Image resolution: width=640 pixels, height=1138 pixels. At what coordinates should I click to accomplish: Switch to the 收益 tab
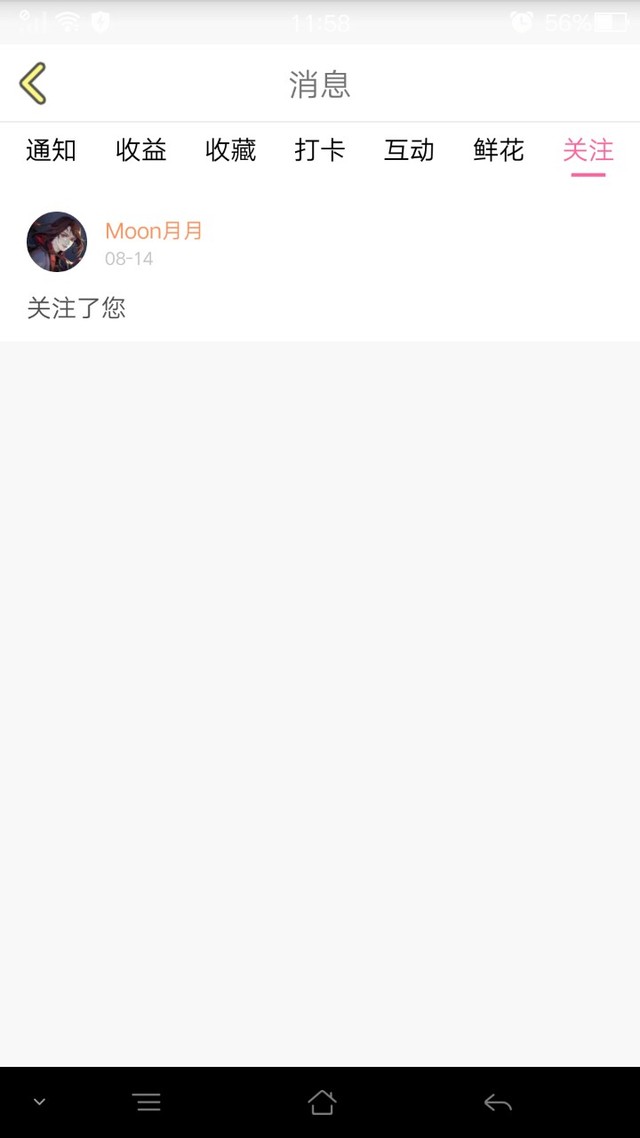pyautogui.click(x=141, y=151)
